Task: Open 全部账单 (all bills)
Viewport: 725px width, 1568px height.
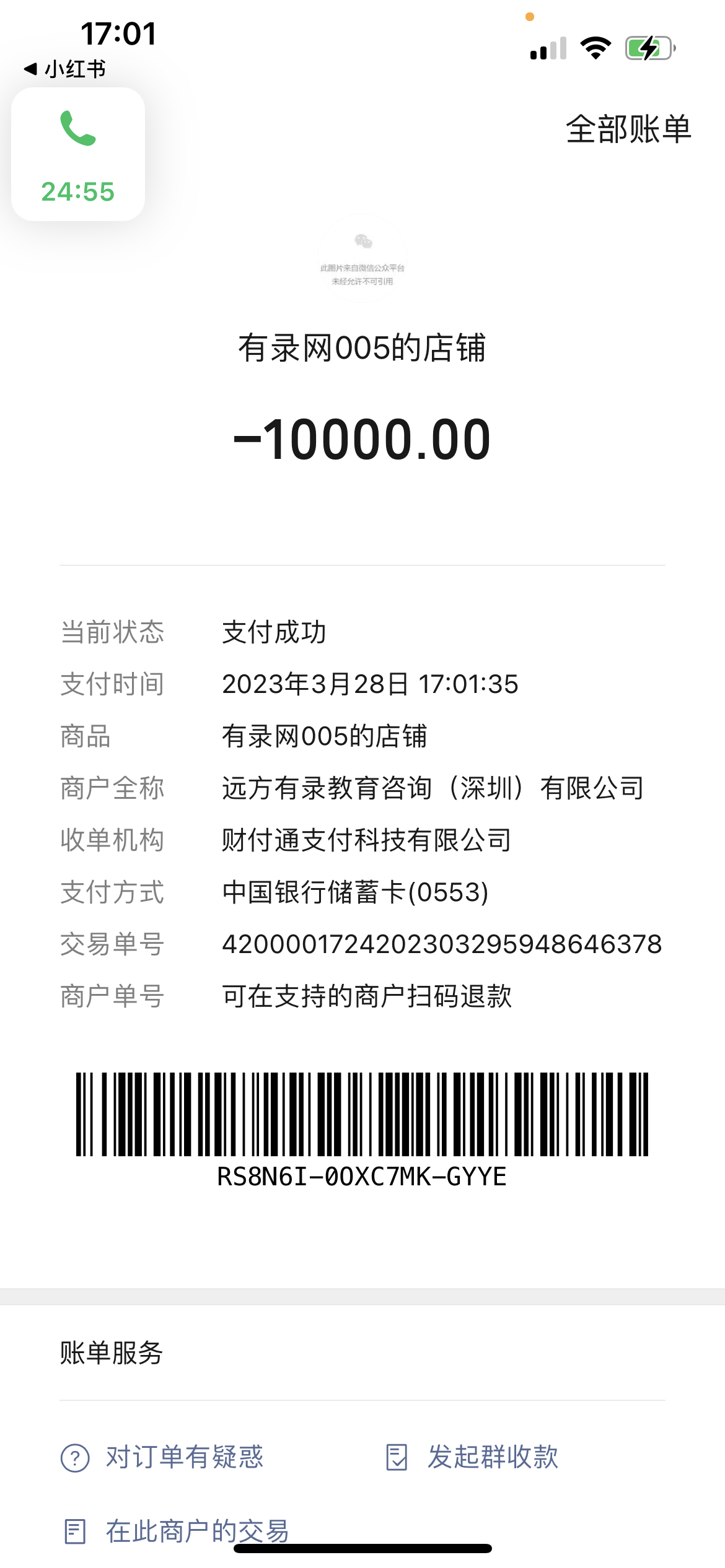Action: [628, 129]
